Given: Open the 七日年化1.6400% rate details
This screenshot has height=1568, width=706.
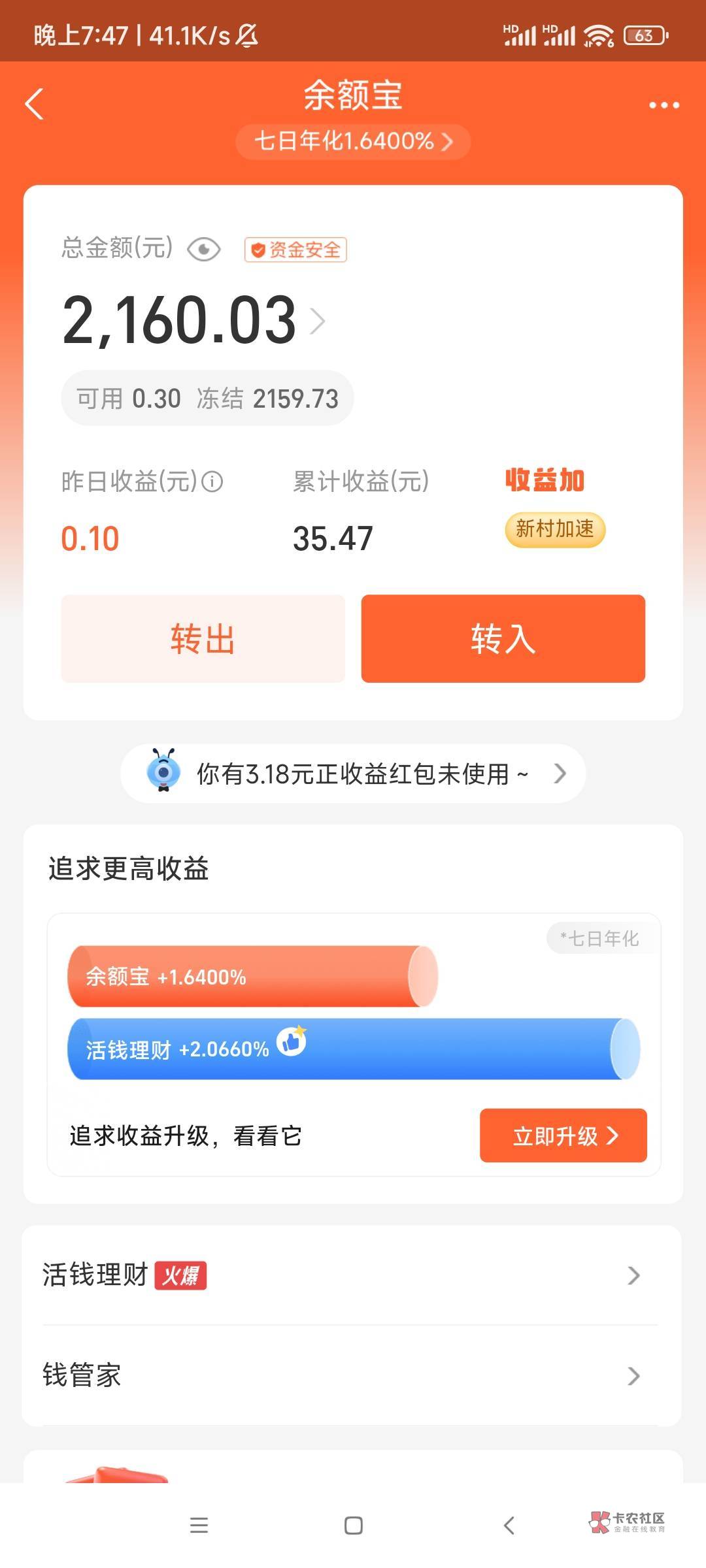Looking at the screenshot, I should (x=353, y=141).
